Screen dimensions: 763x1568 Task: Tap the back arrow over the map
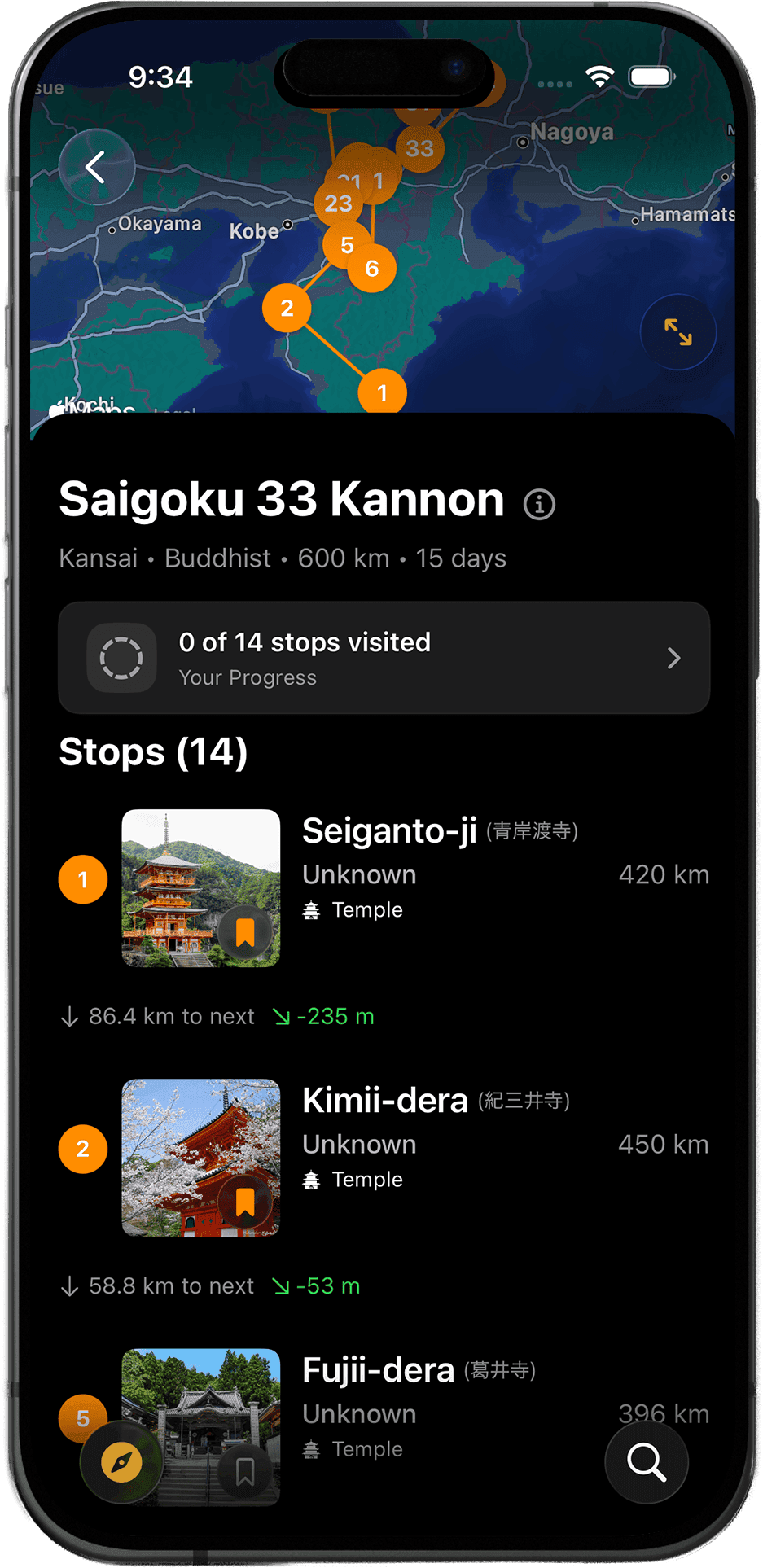tap(96, 167)
